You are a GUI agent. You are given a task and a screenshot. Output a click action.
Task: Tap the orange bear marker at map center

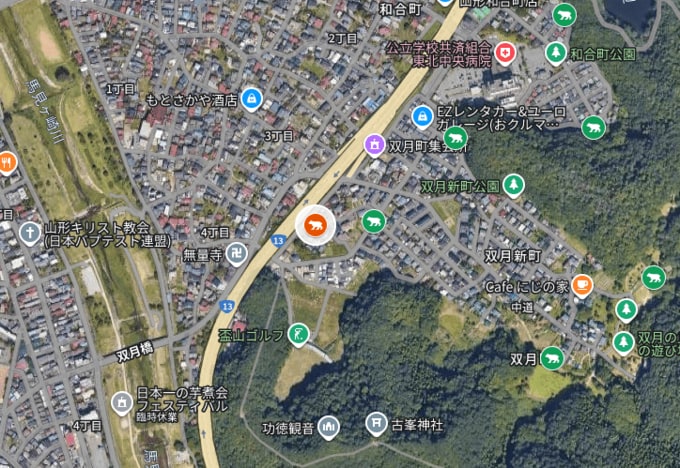click(316, 224)
